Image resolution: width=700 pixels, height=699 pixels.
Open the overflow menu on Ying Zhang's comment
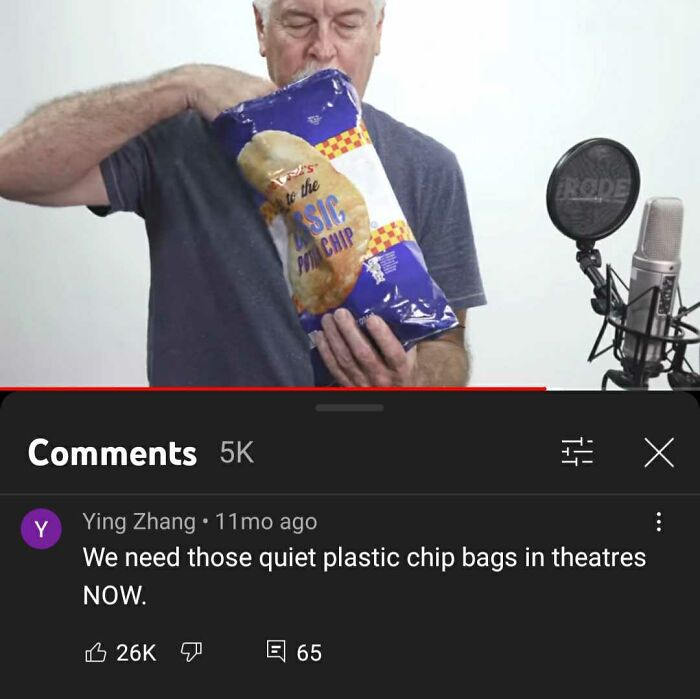(658, 522)
